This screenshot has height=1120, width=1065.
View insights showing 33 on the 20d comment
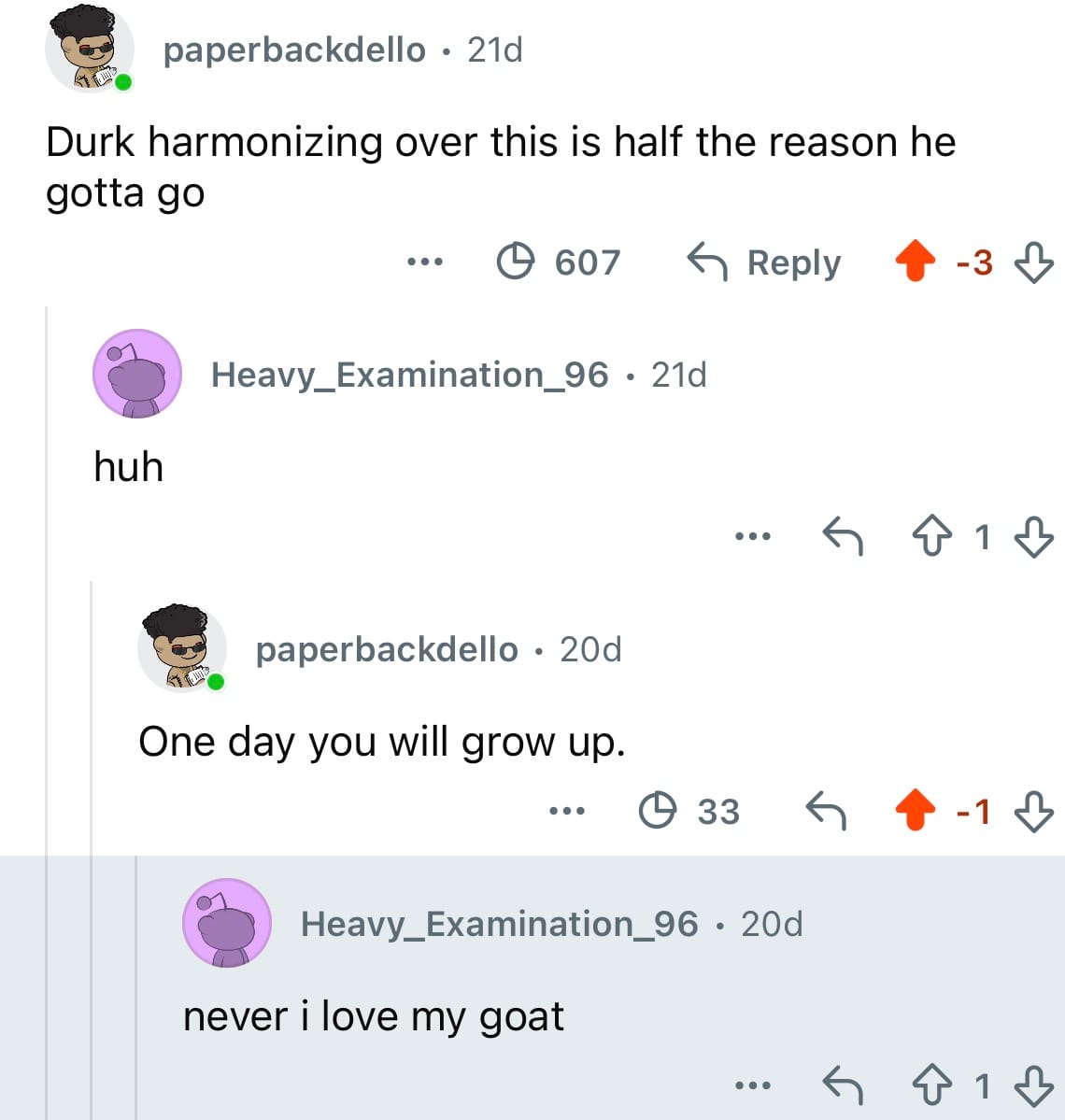[689, 811]
